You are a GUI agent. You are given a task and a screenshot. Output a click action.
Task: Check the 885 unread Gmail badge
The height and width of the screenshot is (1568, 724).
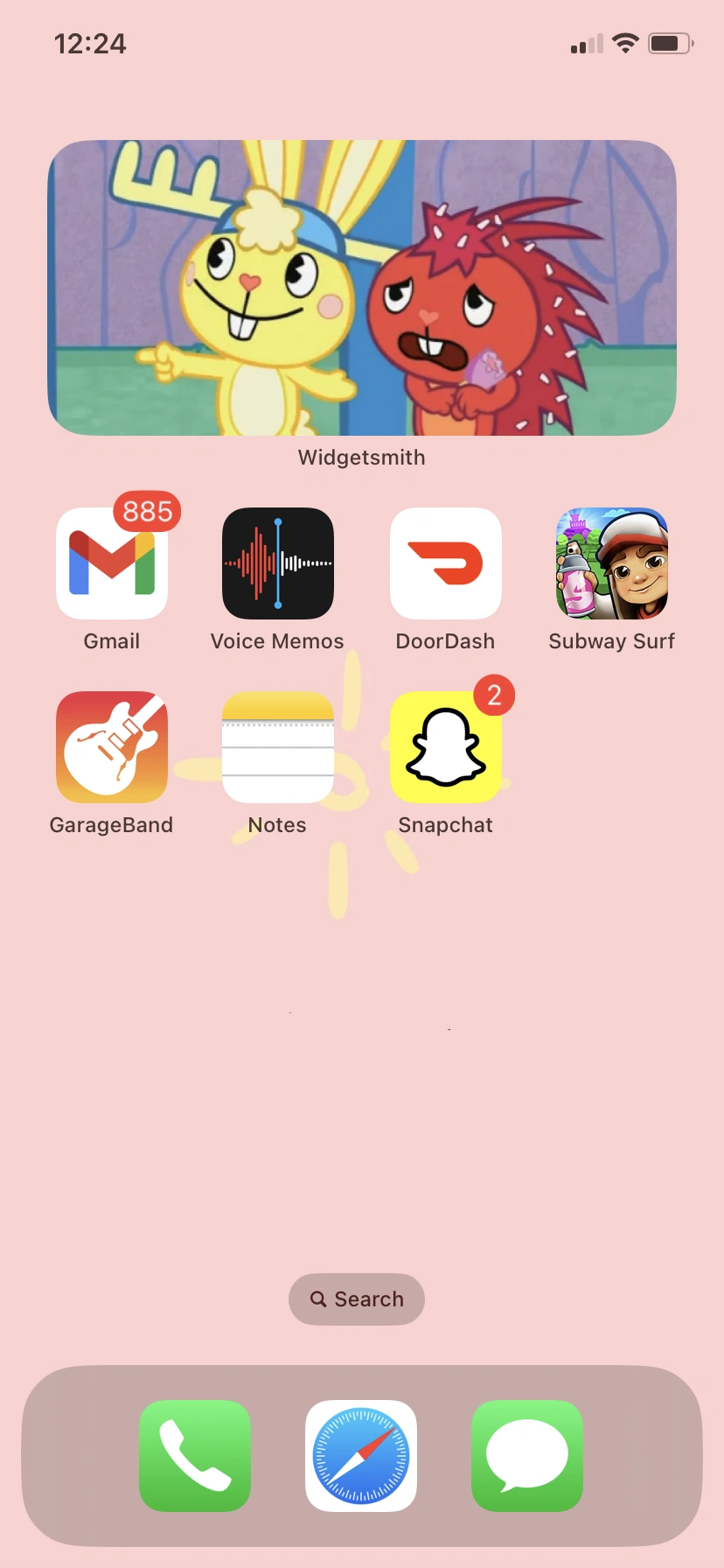pyautogui.click(x=147, y=511)
